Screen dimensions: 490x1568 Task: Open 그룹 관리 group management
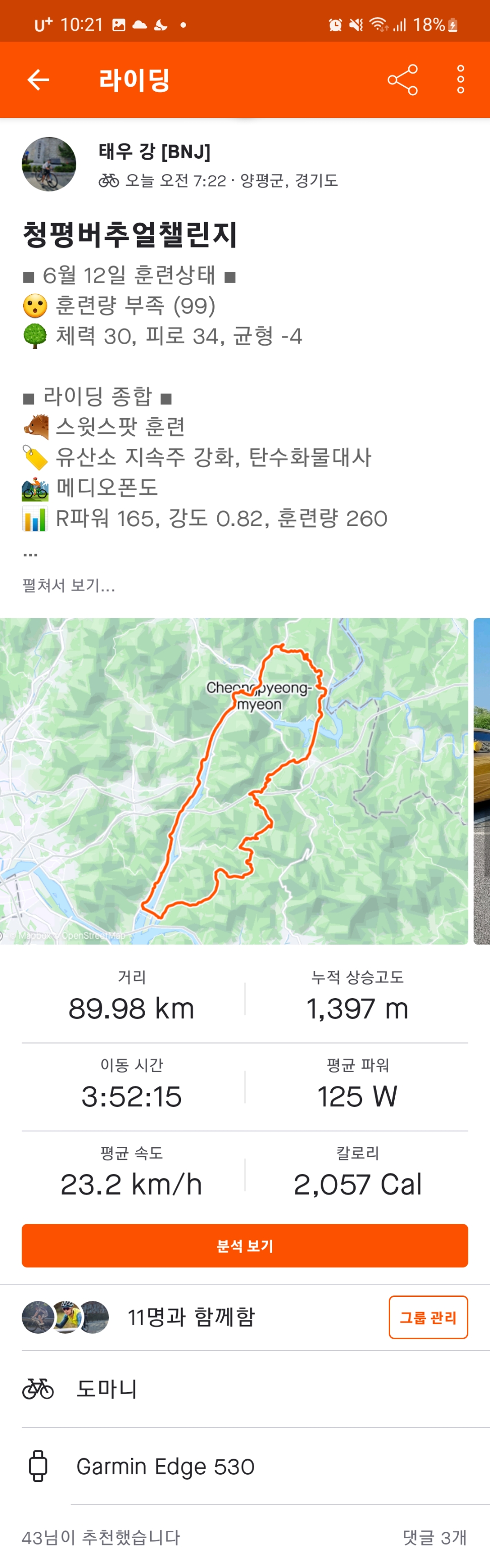coord(428,1318)
